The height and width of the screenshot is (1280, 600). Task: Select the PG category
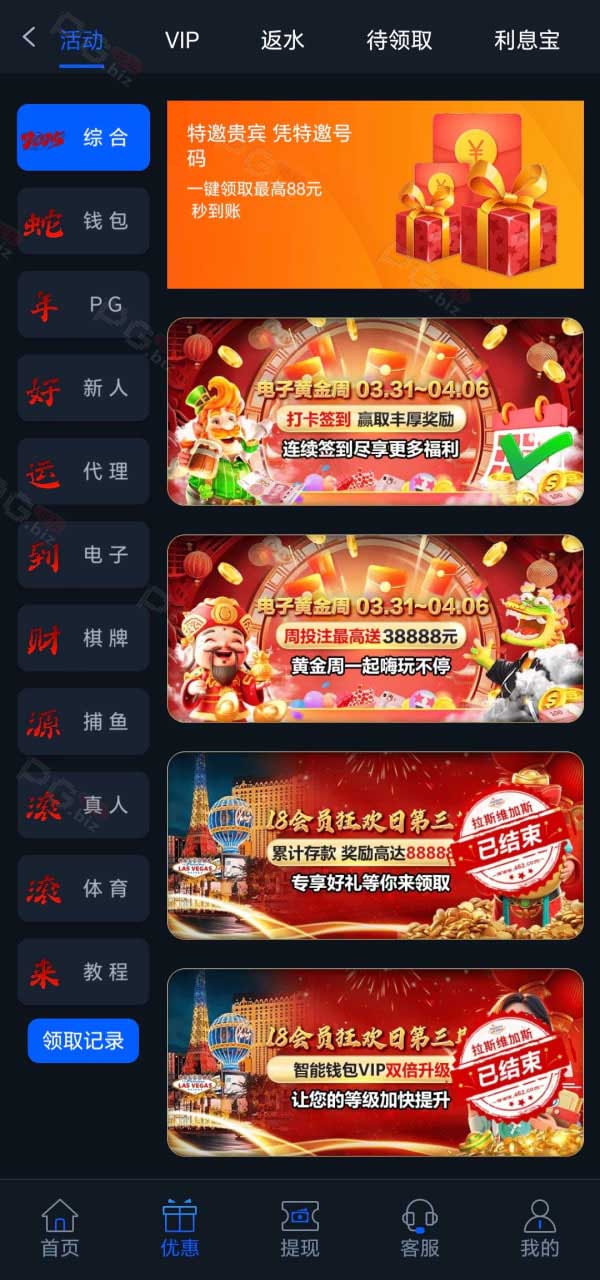[83, 304]
